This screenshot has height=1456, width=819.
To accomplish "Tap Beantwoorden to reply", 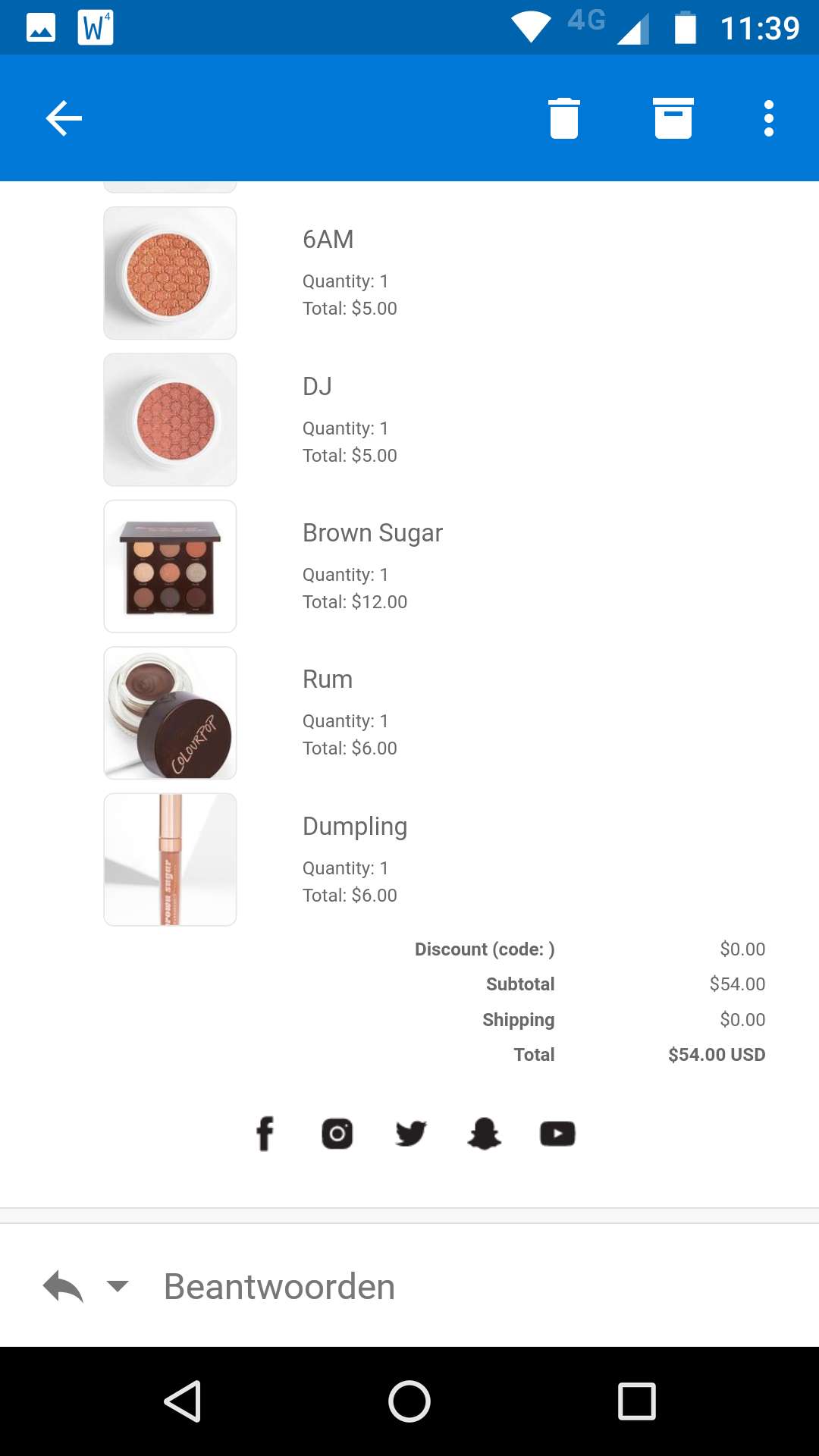I will pos(279,1286).
